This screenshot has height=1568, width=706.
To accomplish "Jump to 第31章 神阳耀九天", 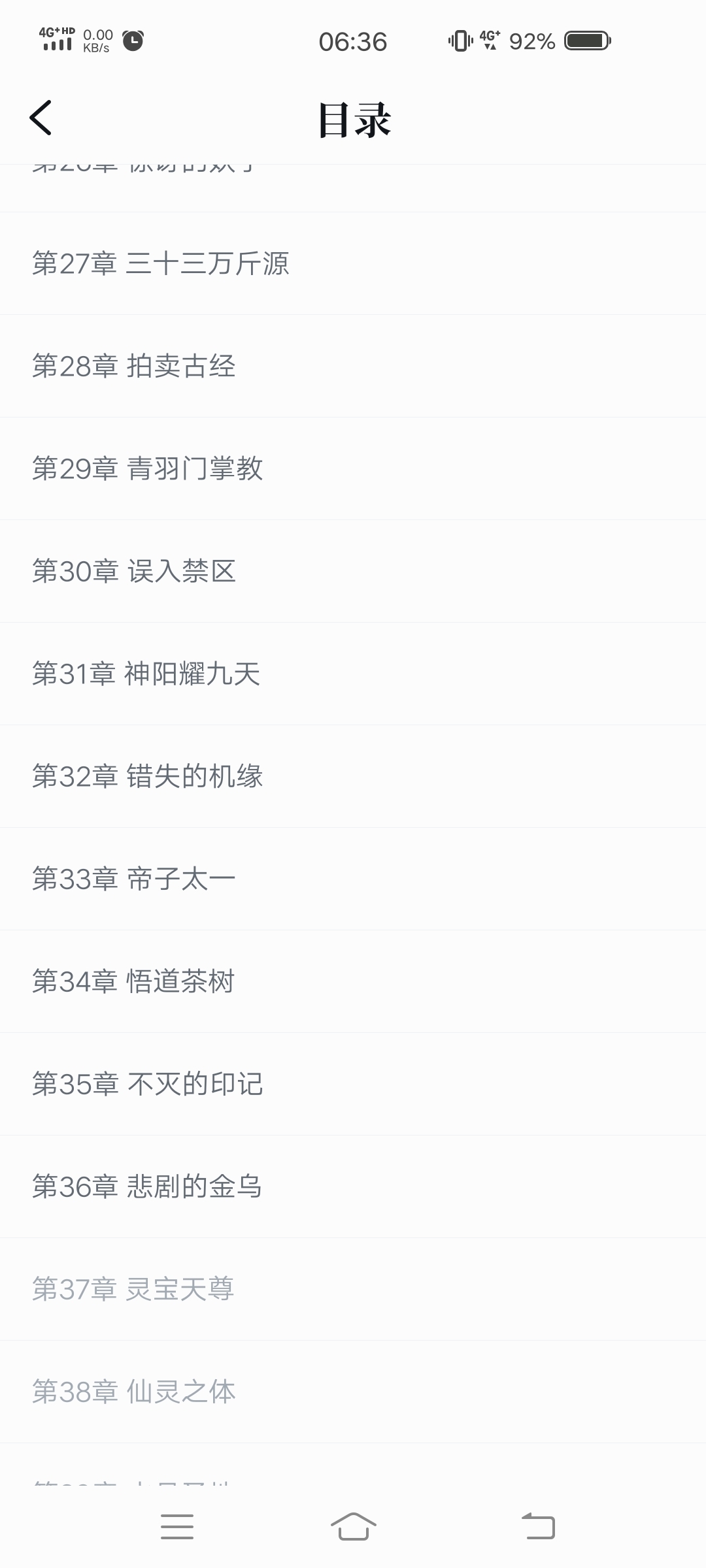I will pos(353,674).
